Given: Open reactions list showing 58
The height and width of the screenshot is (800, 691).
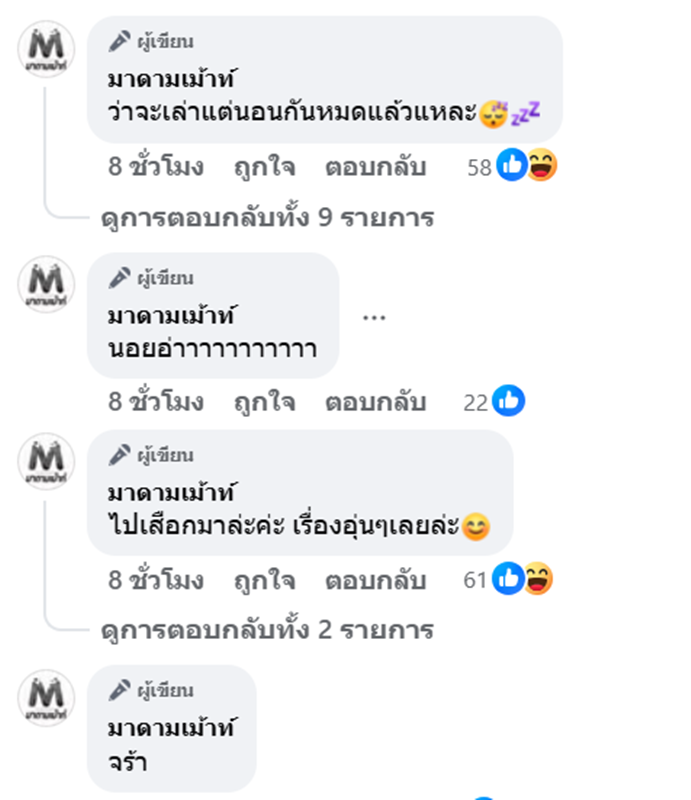Looking at the screenshot, I should [x=511, y=167].
